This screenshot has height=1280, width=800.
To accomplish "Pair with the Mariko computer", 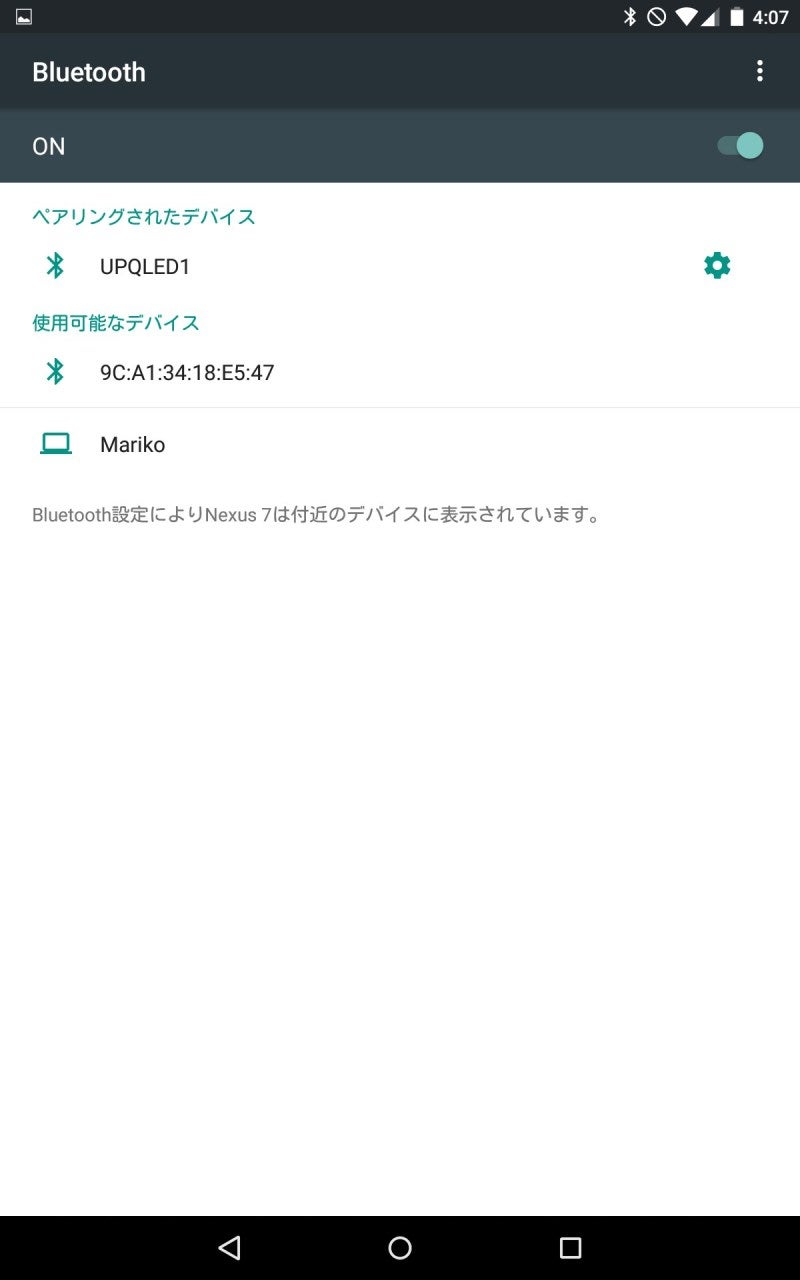I will tap(400, 444).
